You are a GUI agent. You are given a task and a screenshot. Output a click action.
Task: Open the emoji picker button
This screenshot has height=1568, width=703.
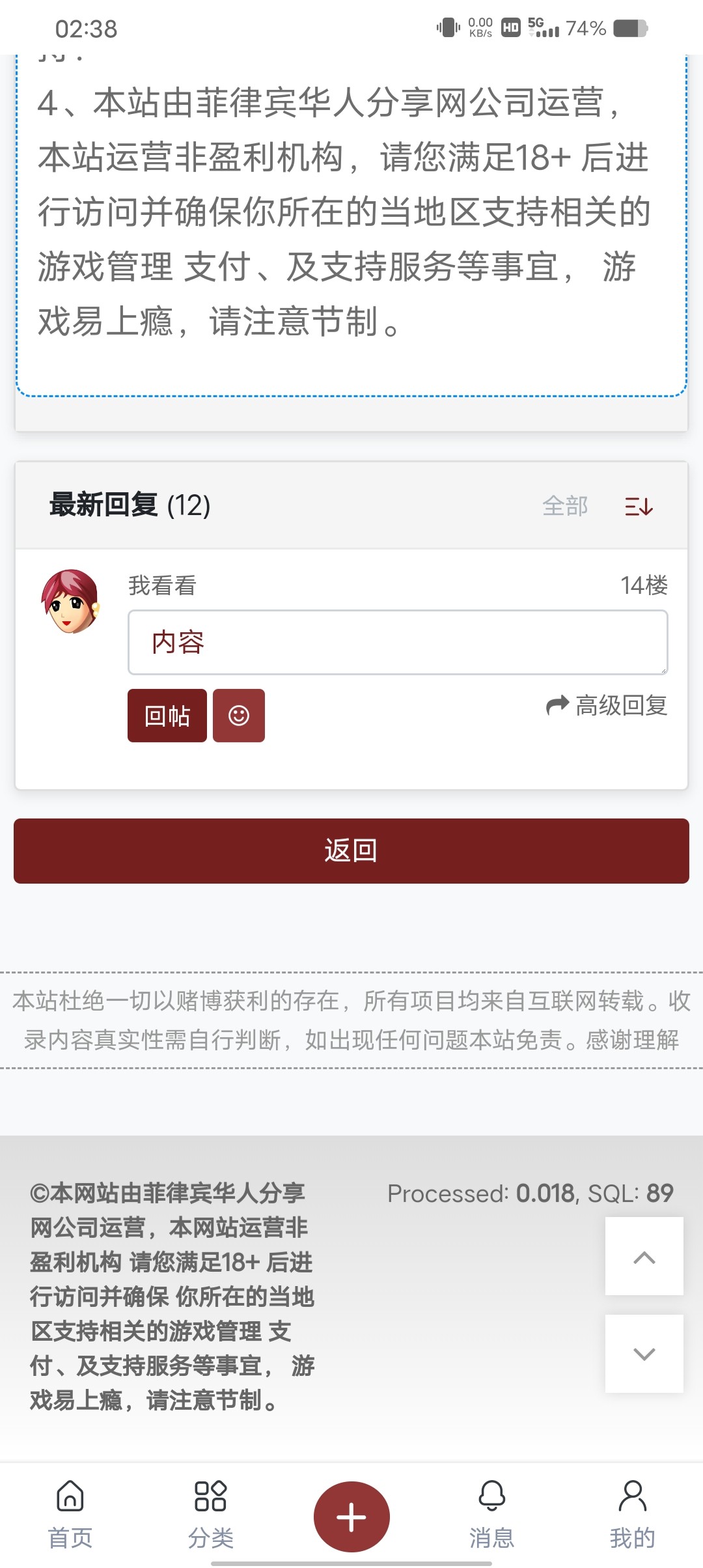pyautogui.click(x=239, y=716)
